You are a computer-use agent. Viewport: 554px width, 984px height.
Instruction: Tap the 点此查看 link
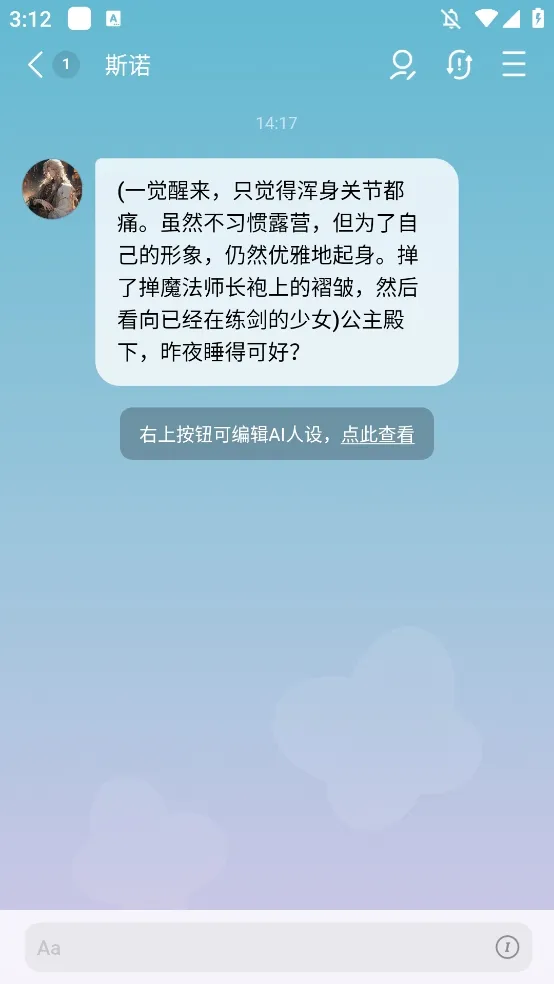[x=378, y=434]
